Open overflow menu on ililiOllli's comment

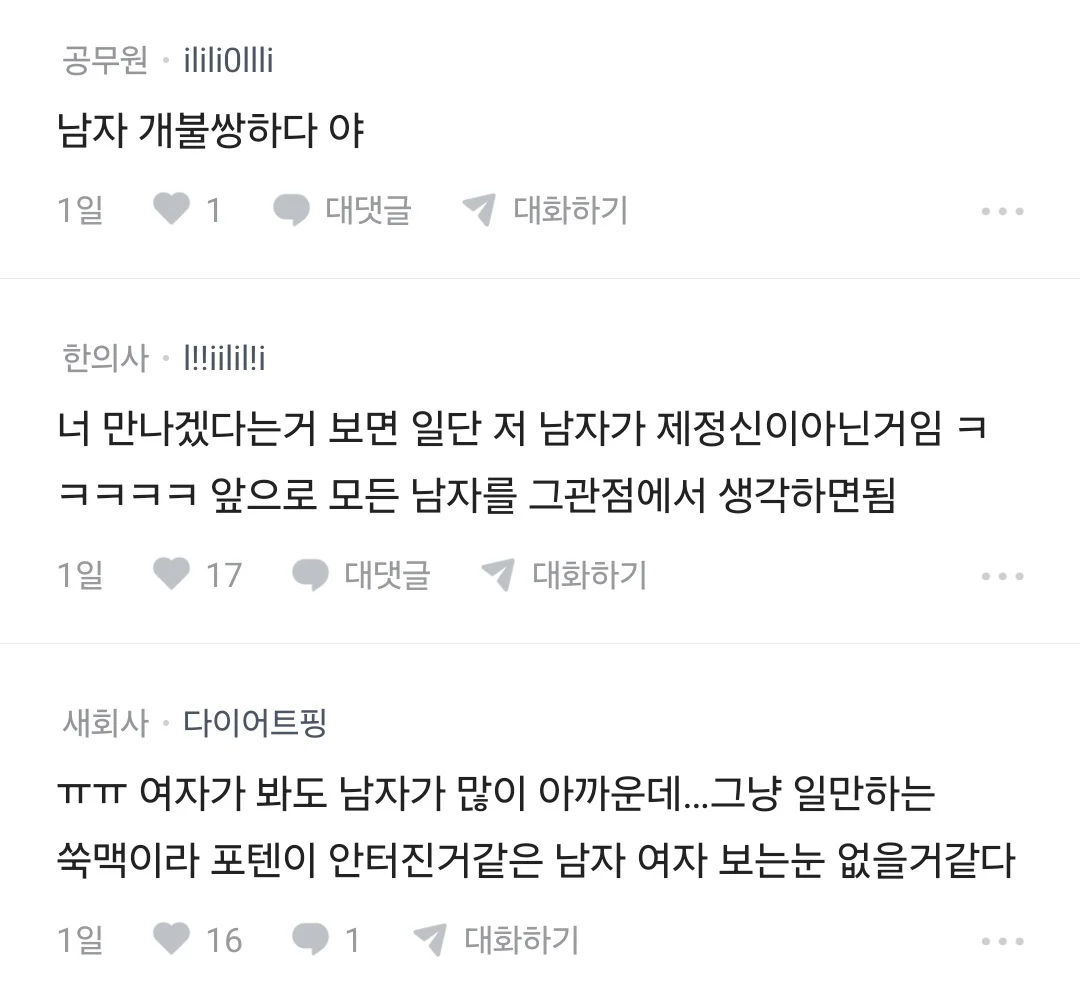[1002, 211]
